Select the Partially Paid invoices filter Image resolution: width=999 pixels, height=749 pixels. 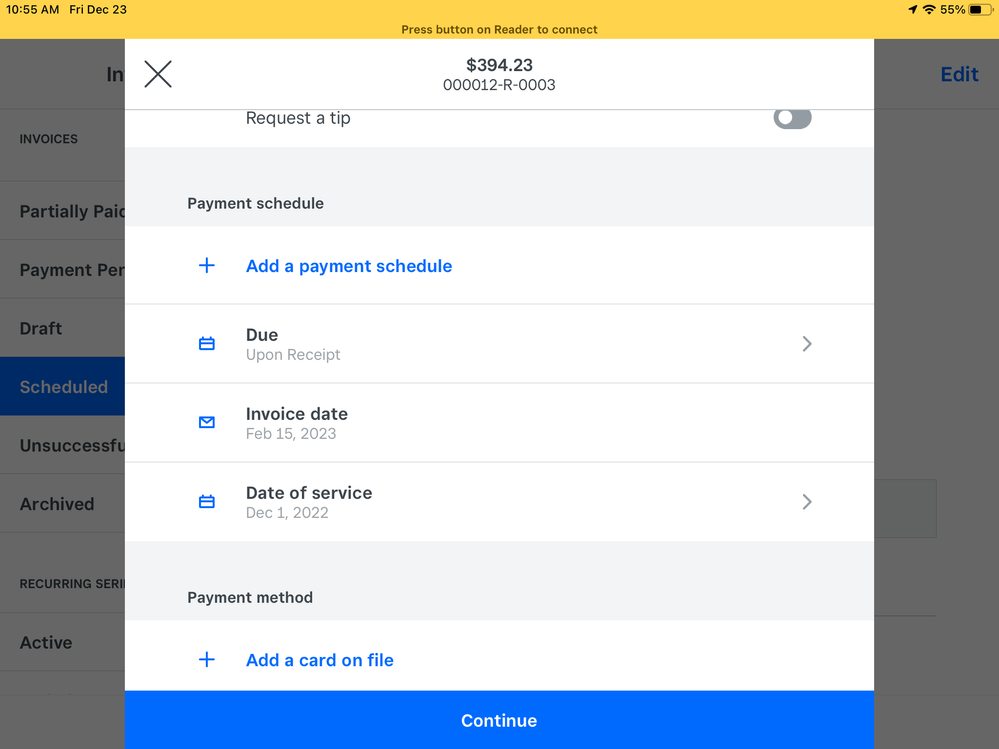70,211
